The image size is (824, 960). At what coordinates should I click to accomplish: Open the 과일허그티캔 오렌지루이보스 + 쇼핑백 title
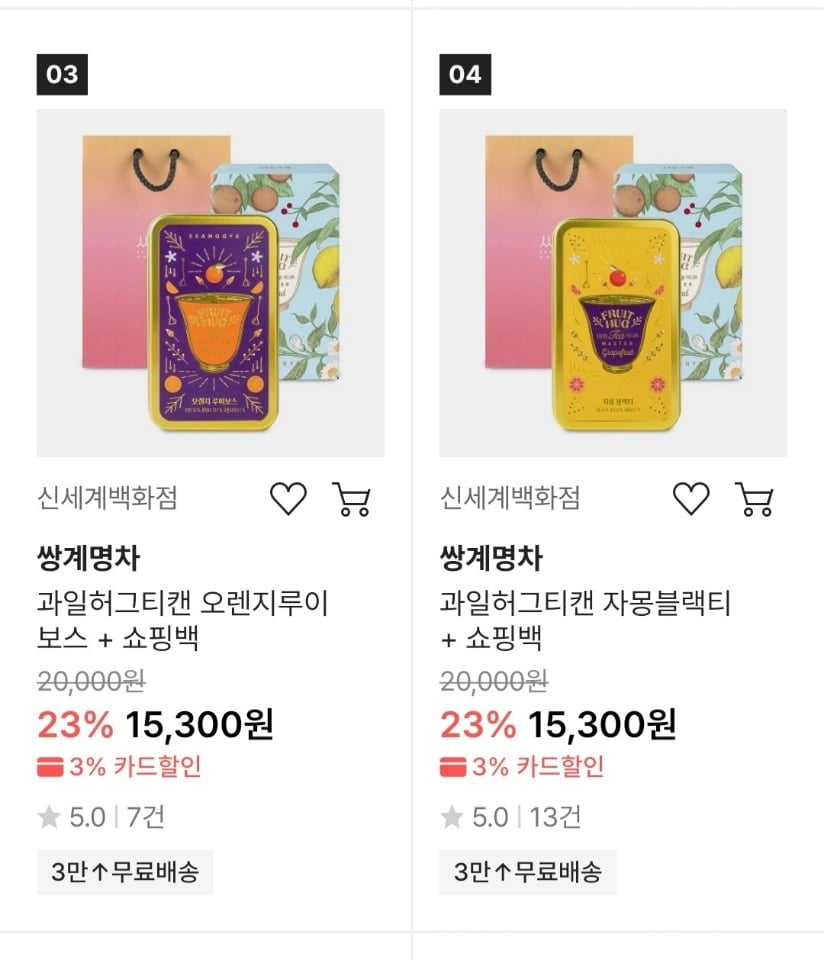click(x=183, y=620)
